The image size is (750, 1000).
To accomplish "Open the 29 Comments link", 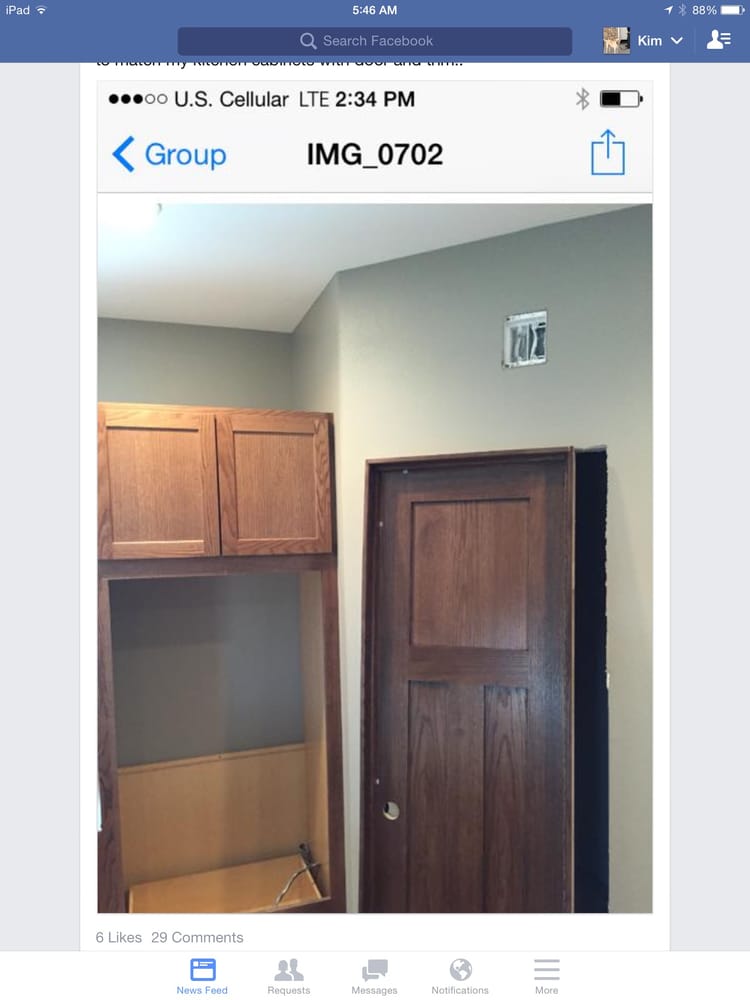I will pos(198,937).
